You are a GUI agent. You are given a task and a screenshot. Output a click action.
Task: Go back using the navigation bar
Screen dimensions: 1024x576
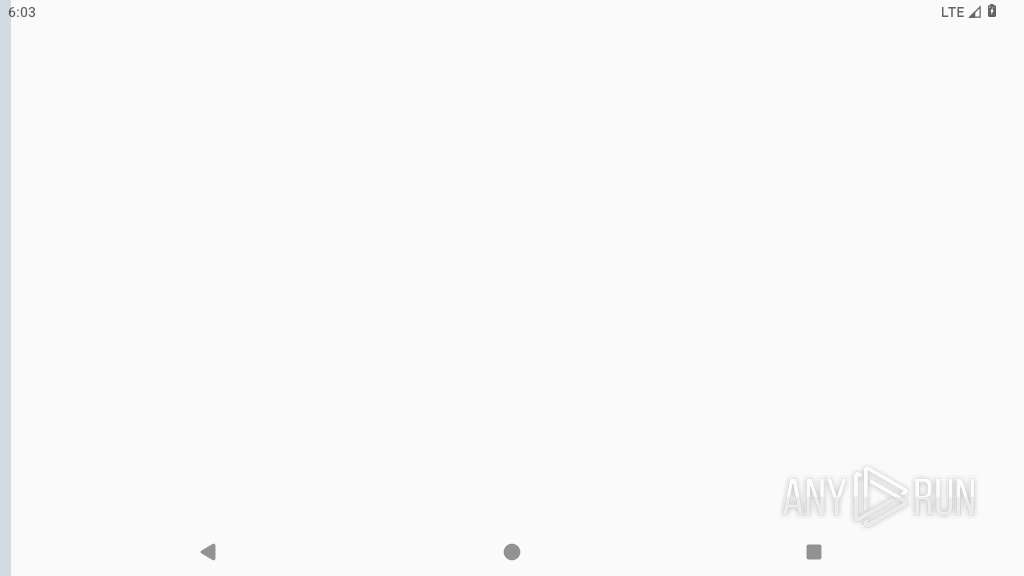pyautogui.click(x=208, y=552)
